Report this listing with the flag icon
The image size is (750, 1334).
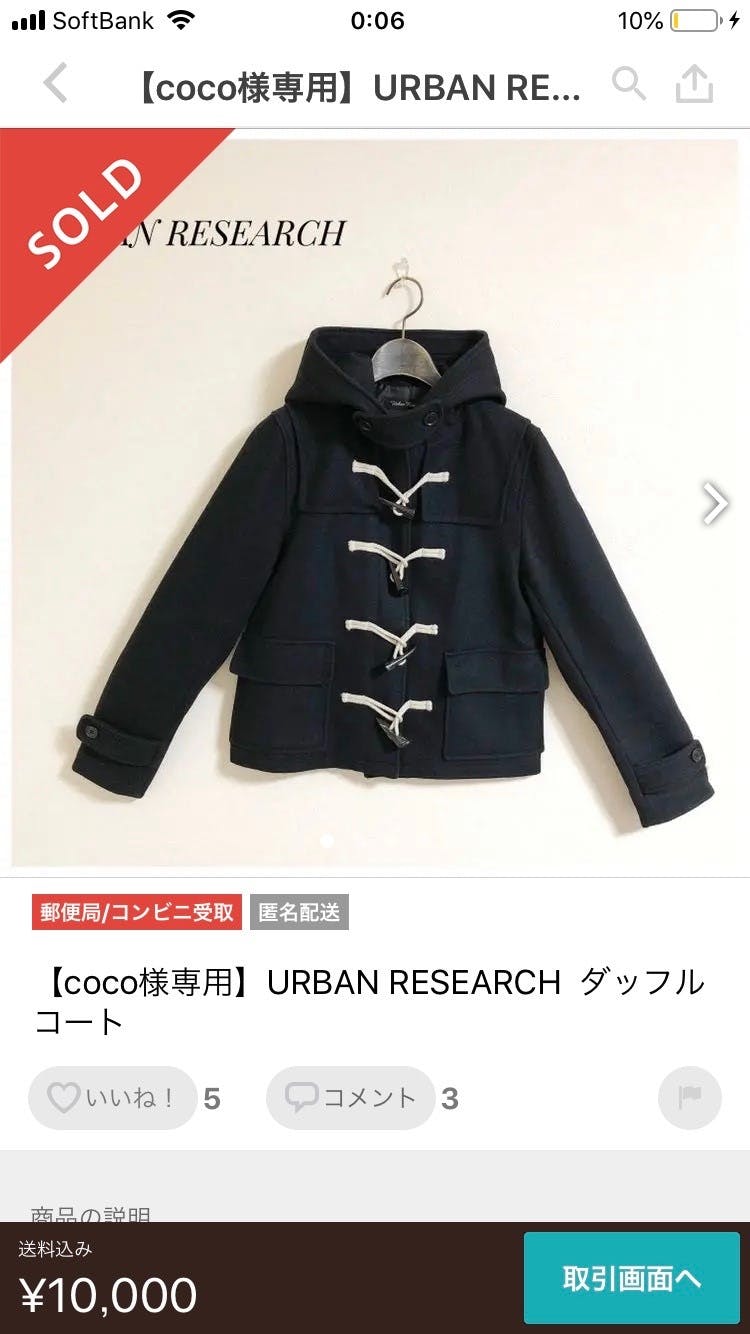tap(689, 1098)
